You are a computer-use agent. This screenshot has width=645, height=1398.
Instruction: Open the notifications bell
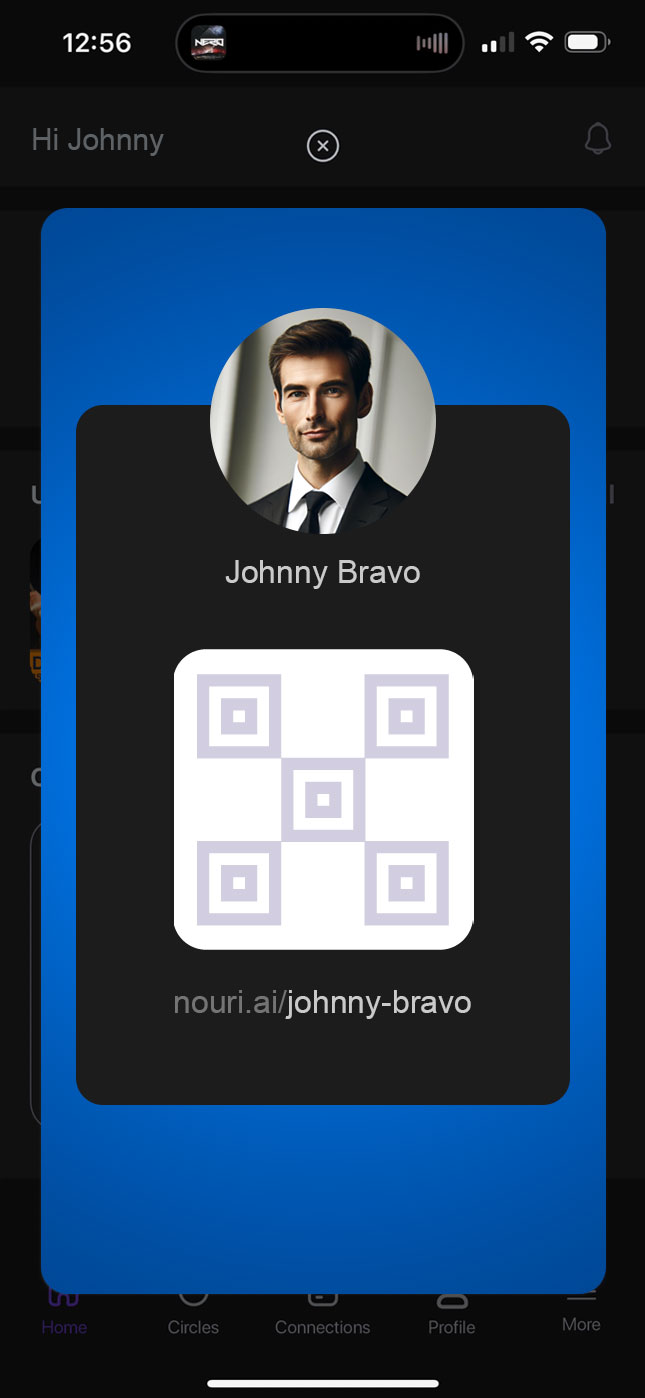coord(598,139)
